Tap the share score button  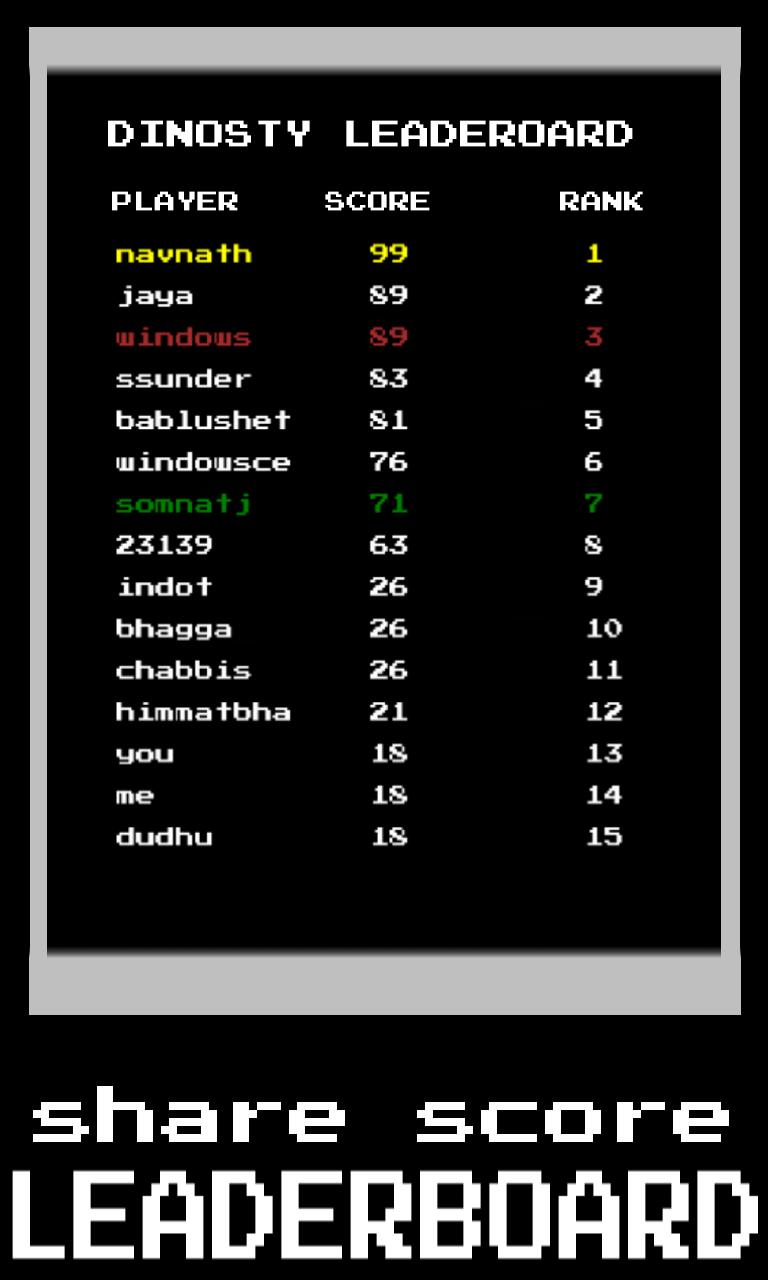(x=382, y=1119)
